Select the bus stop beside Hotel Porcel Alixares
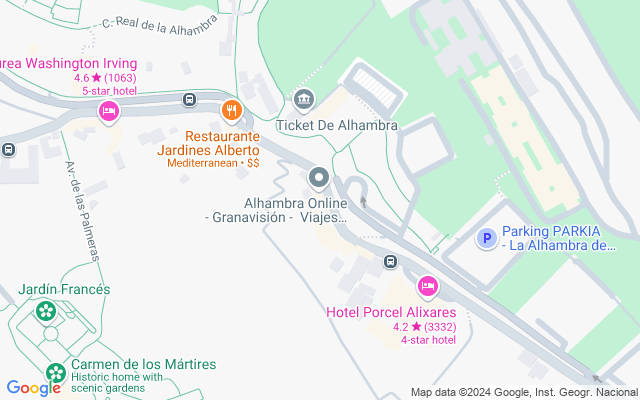 [x=390, y=263]
